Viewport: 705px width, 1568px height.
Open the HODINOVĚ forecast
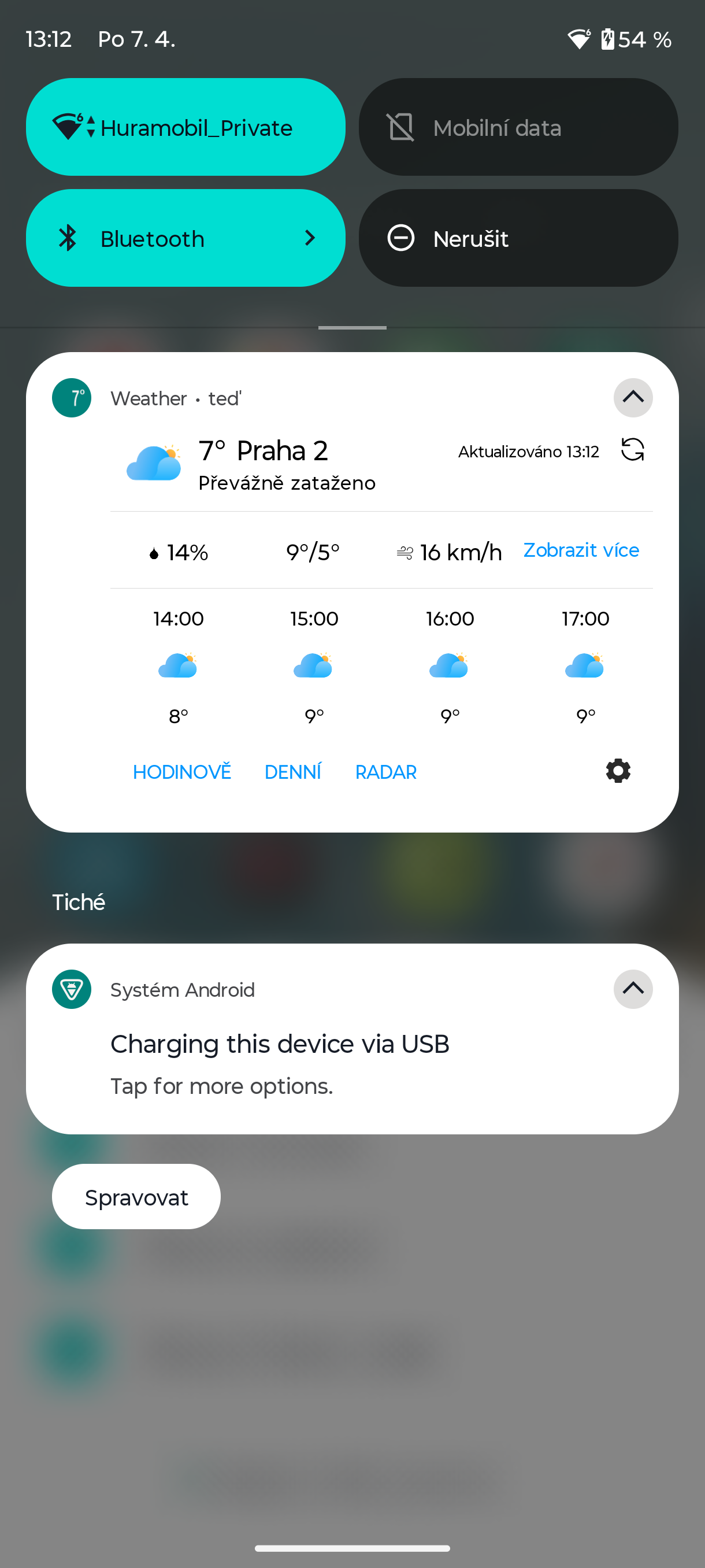tap(181, 772)
